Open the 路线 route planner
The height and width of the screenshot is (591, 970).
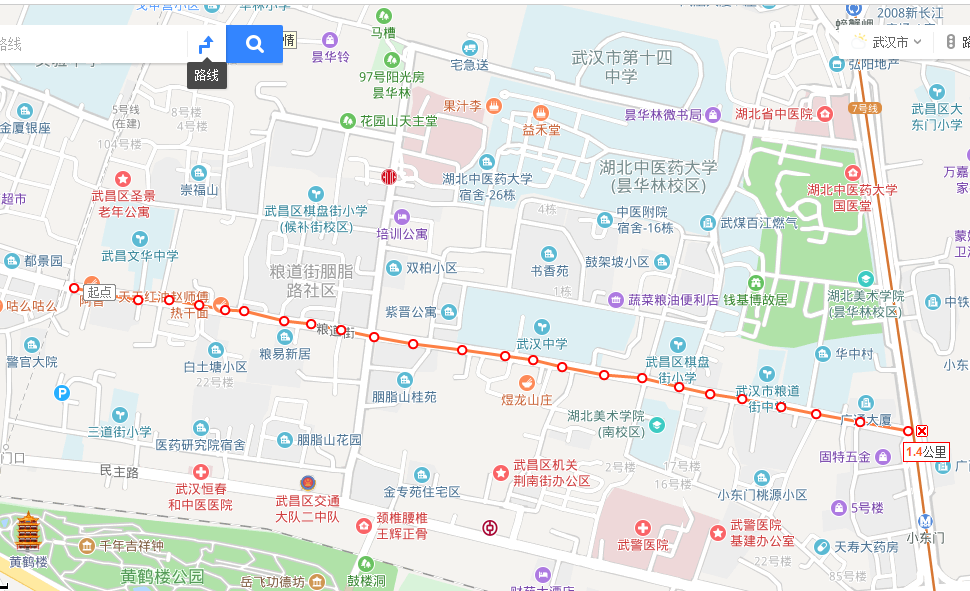click(206, 44)
